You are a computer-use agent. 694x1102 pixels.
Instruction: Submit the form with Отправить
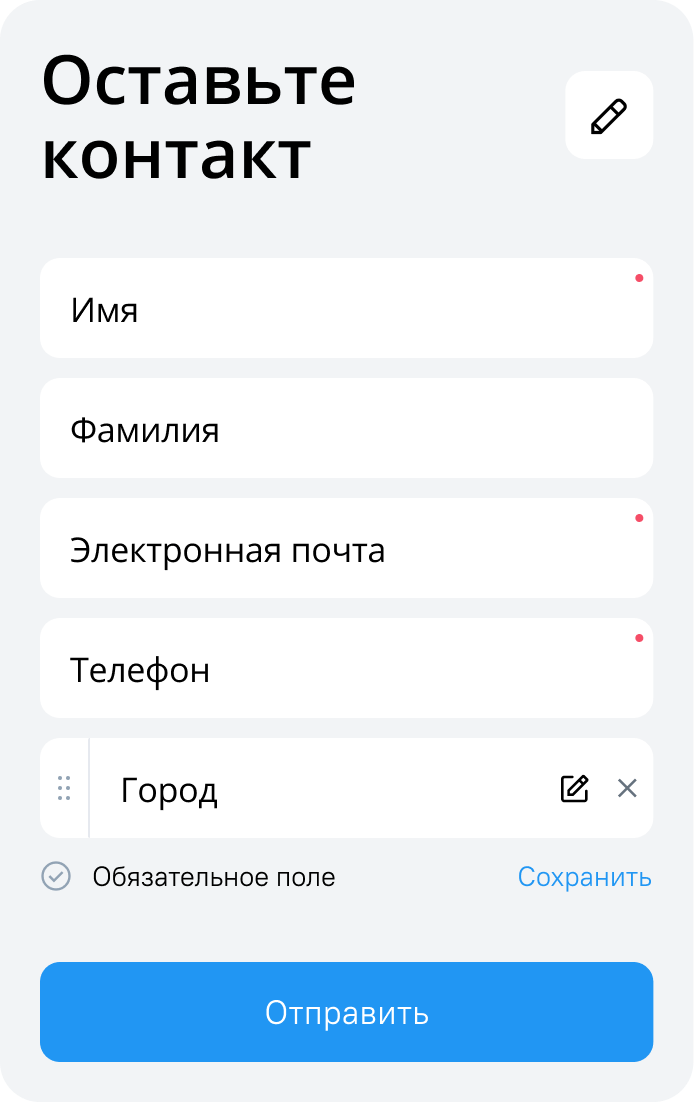(346, 1012)
